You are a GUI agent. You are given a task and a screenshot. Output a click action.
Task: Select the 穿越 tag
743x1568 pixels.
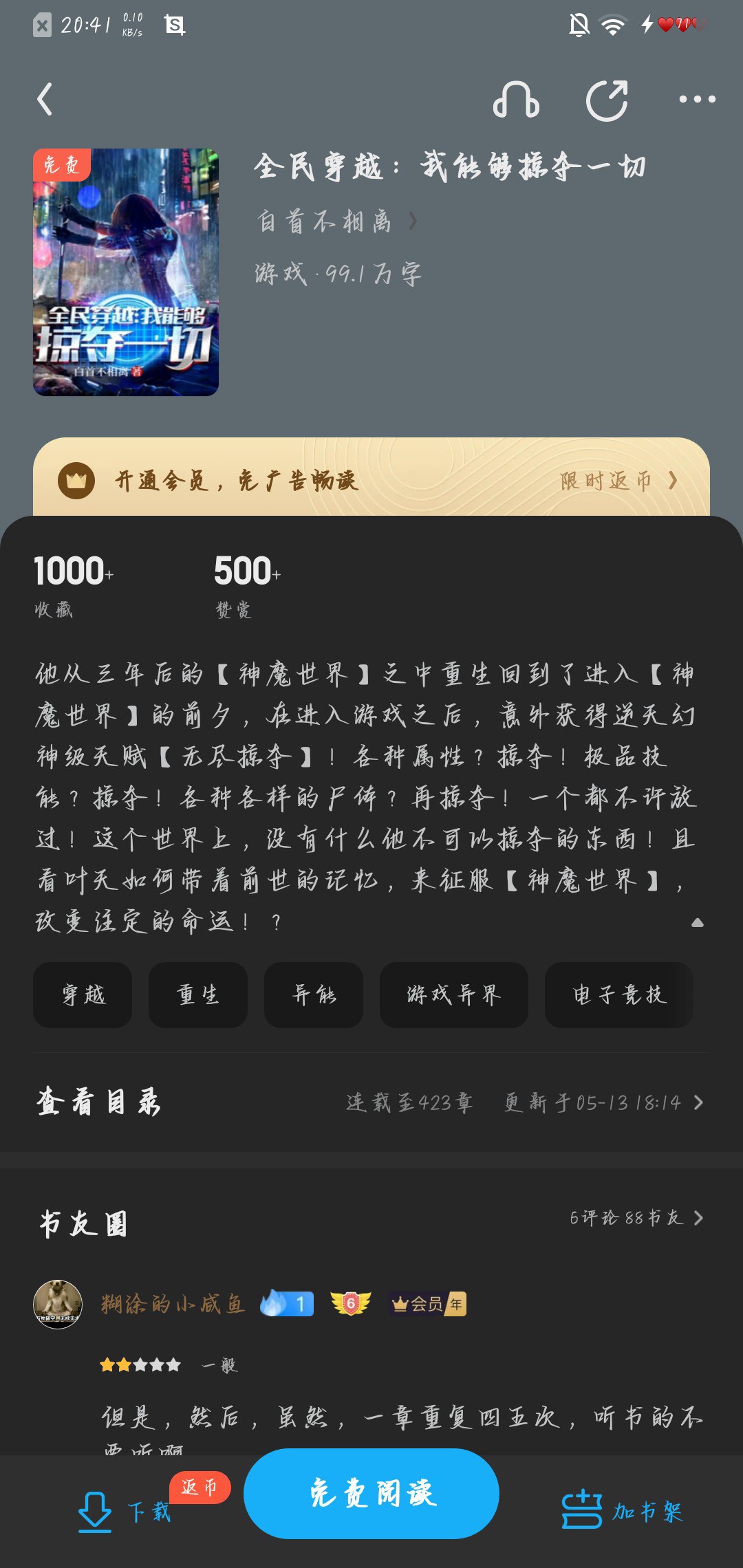tap(83, 994)
